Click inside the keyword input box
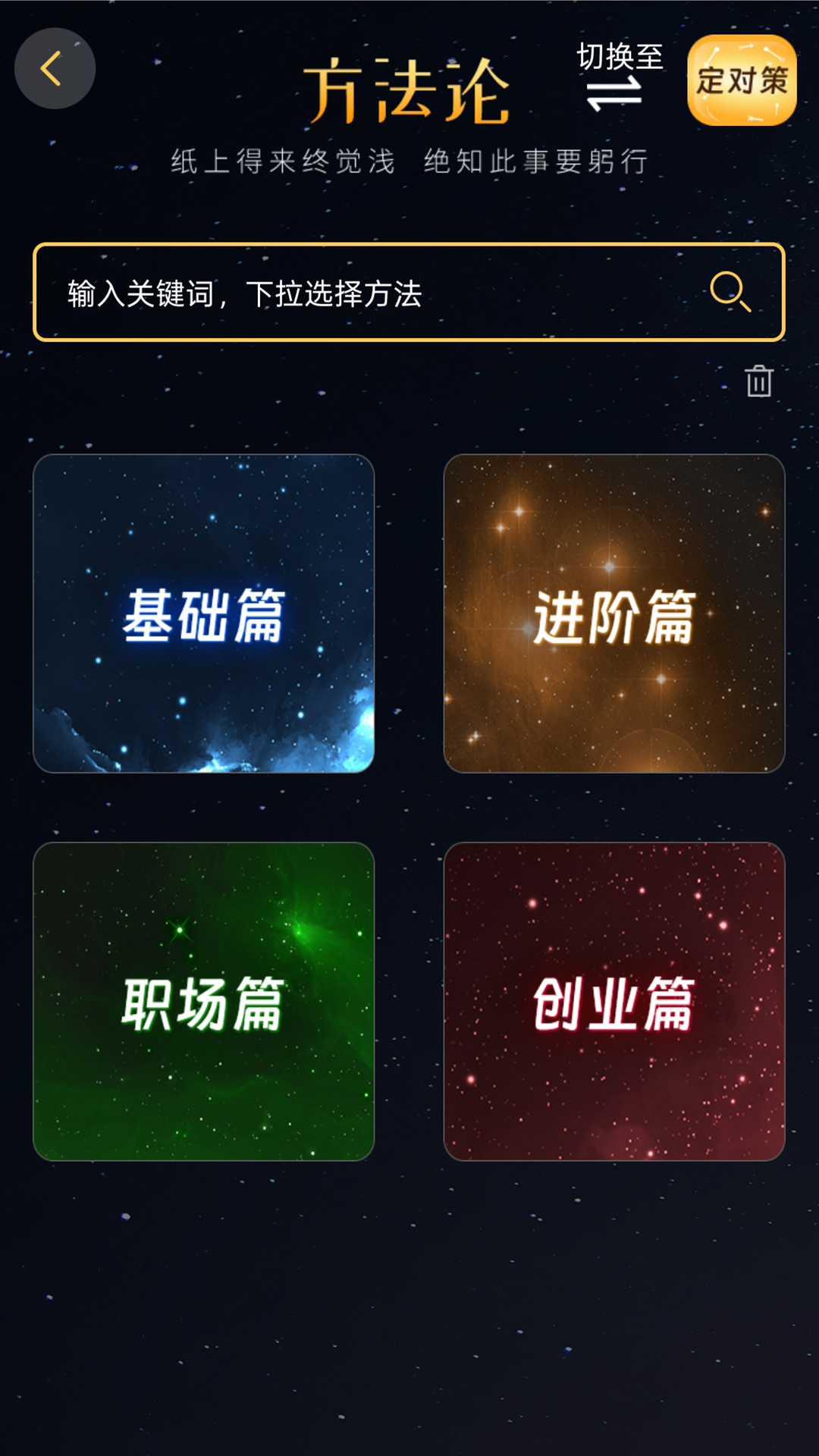Screen dimensions: 819x1456 [x=303, y=292]
